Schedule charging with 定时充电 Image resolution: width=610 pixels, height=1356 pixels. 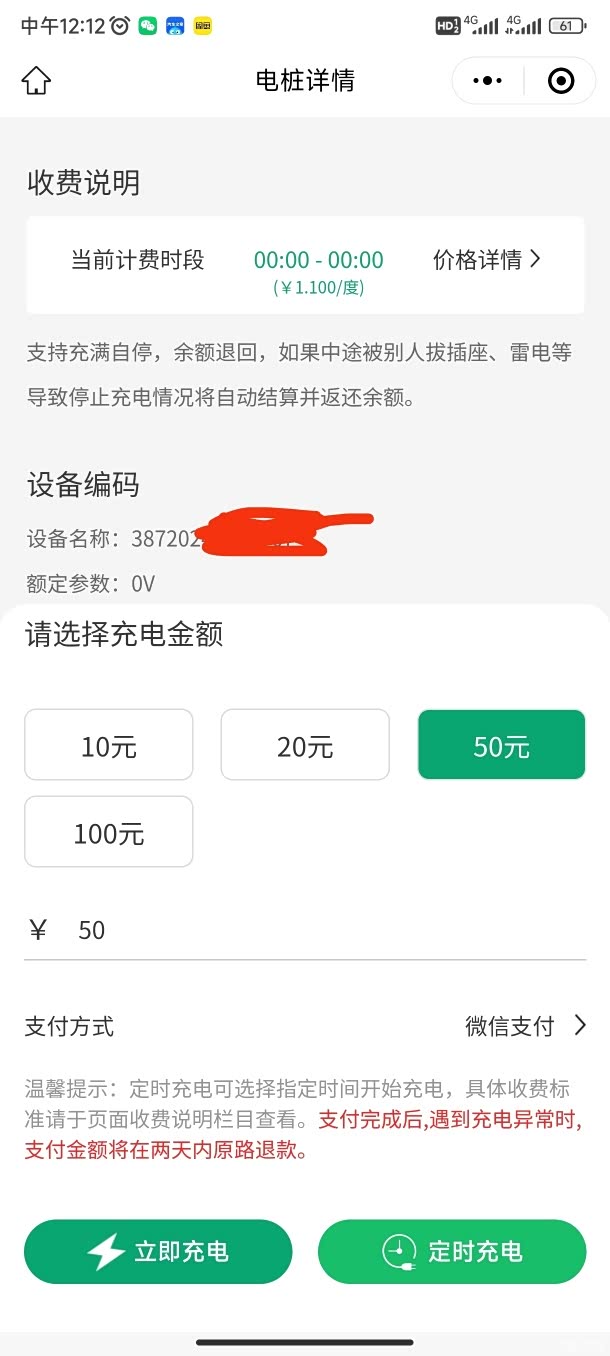click(x=452, y=1251)
